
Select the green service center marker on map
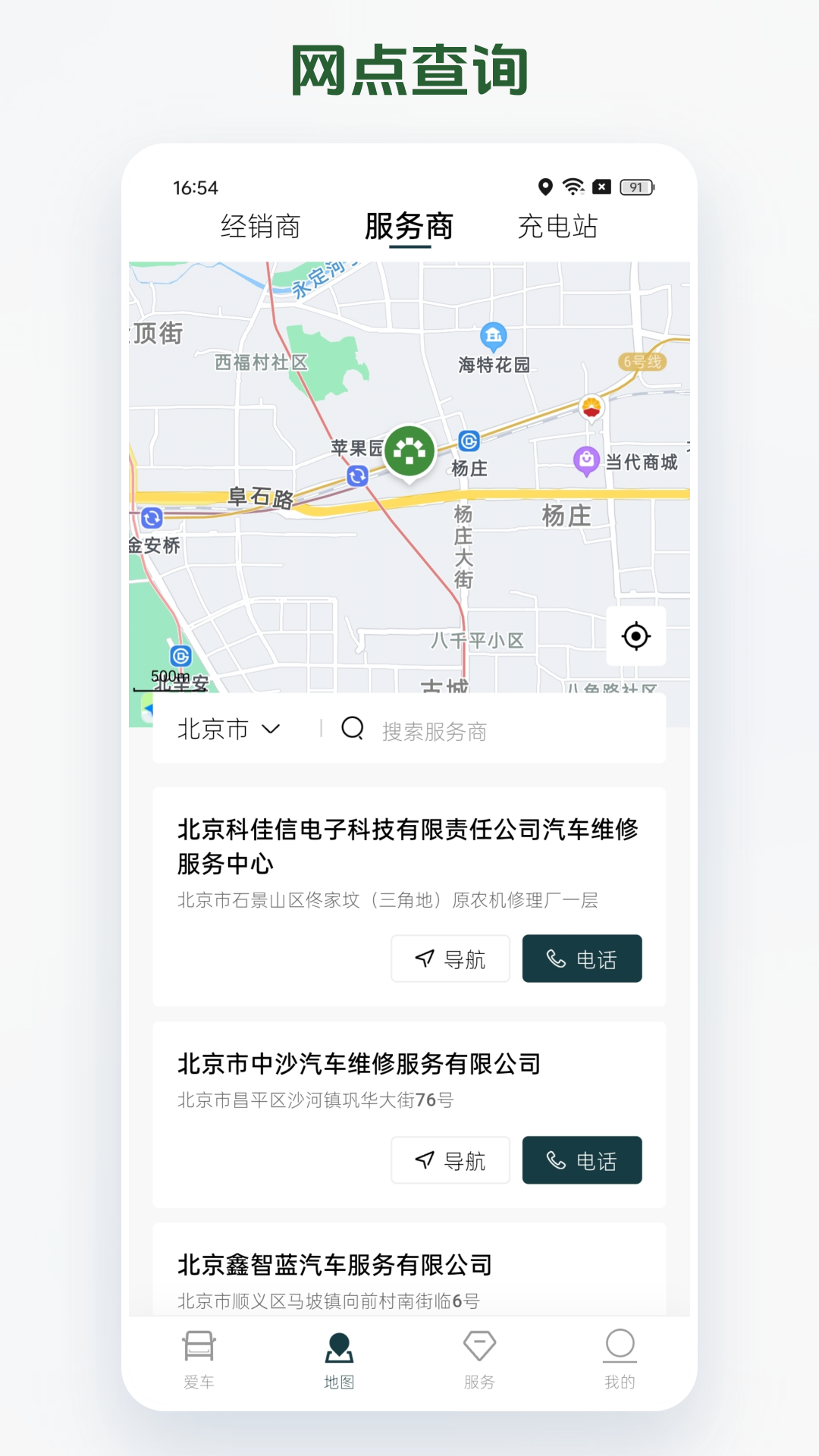click(409, 450)
